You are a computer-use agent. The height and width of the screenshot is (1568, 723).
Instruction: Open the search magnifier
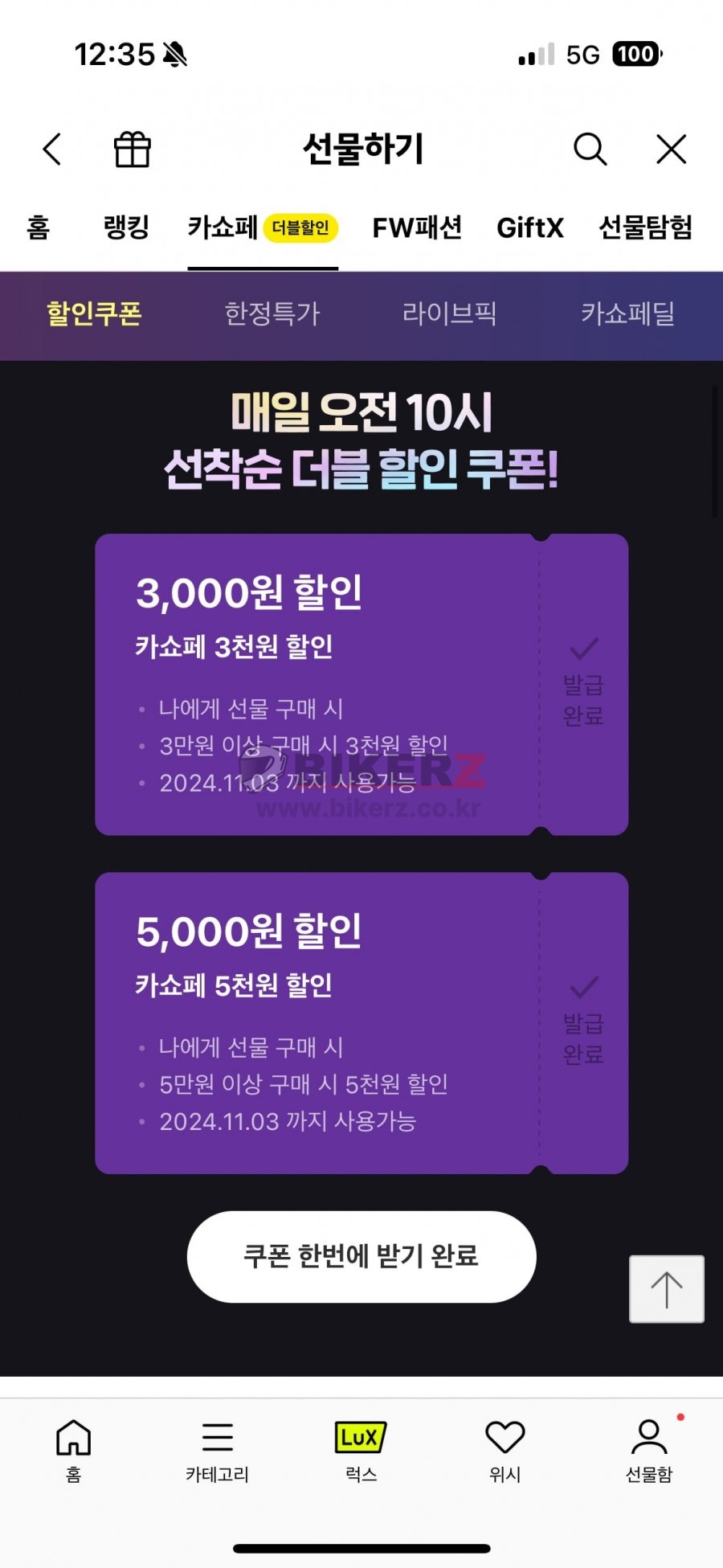point(590,149)
